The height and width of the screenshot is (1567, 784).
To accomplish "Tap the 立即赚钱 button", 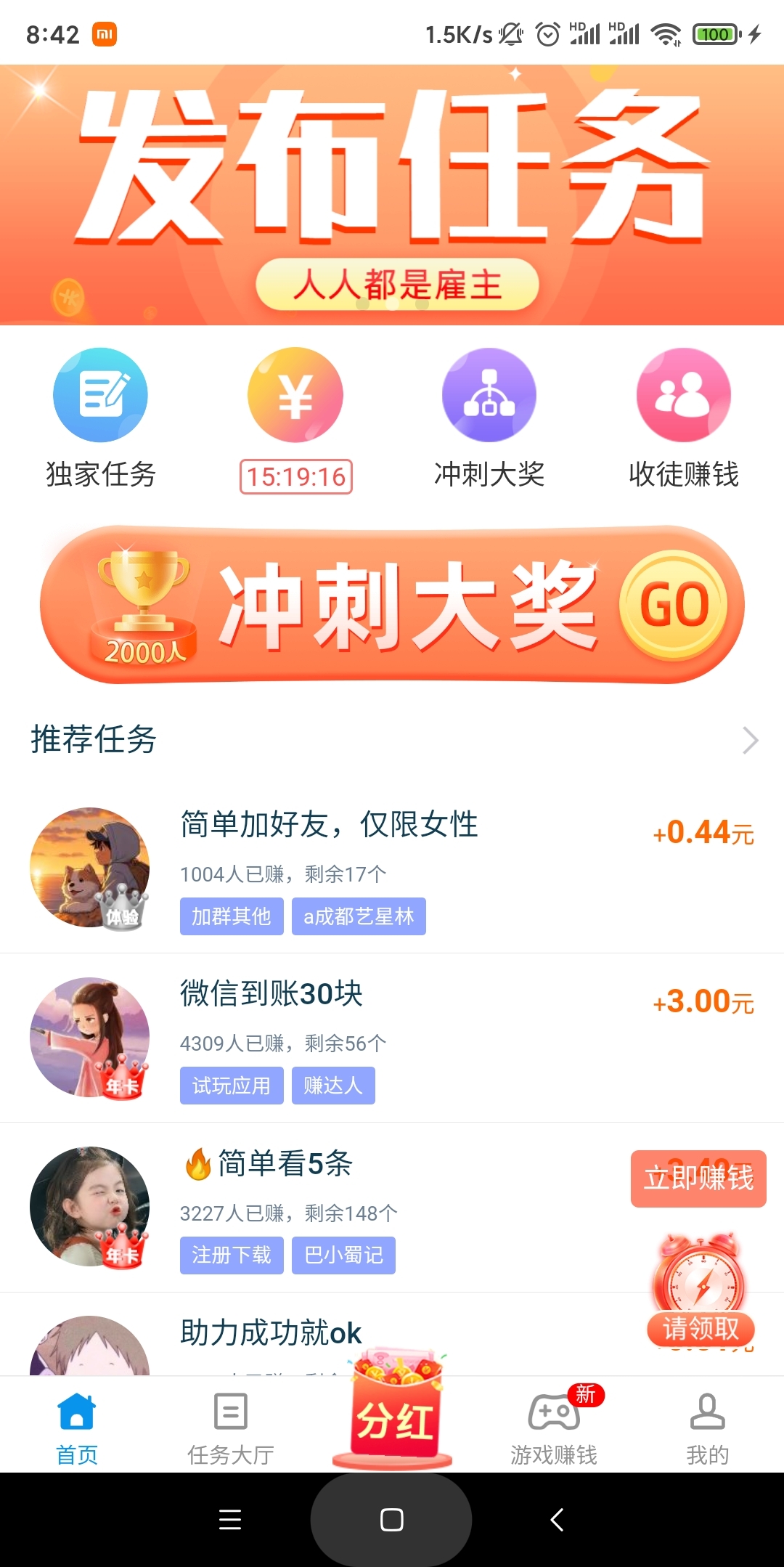I will point(698,1179).
